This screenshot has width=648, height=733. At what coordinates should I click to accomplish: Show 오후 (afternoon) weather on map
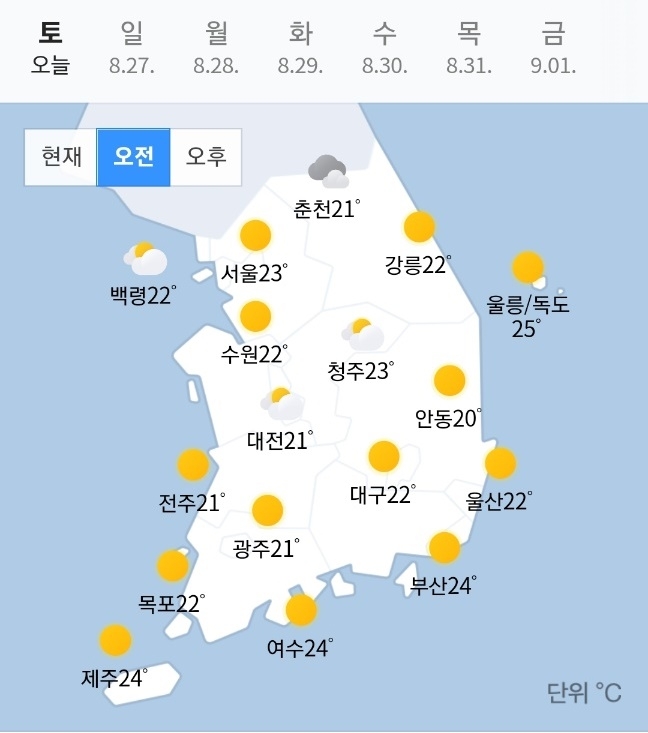(206, 157)
